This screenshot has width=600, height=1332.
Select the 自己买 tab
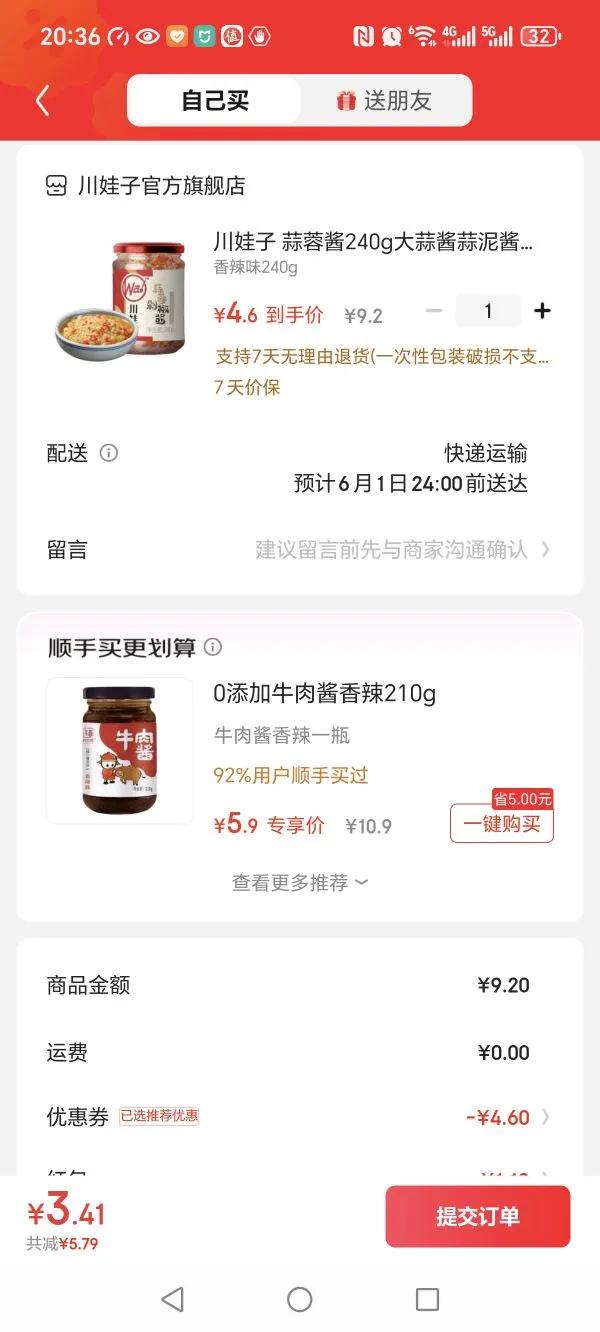pyautogui.click(x=215, y=100)
